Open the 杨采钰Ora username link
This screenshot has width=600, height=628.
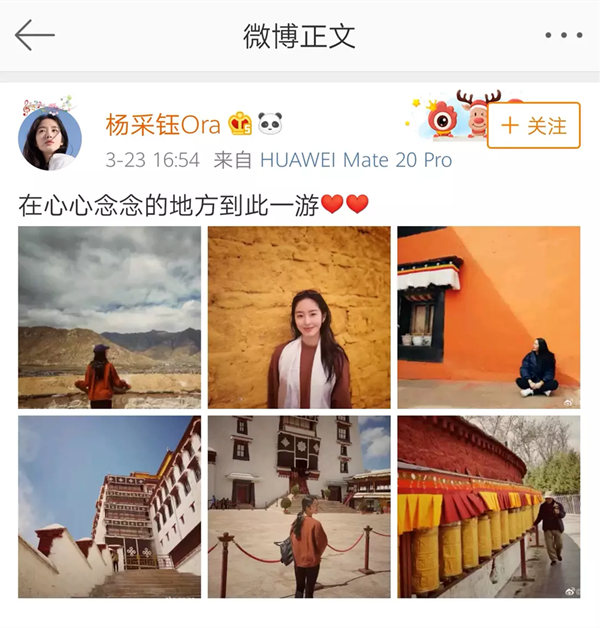162,125
